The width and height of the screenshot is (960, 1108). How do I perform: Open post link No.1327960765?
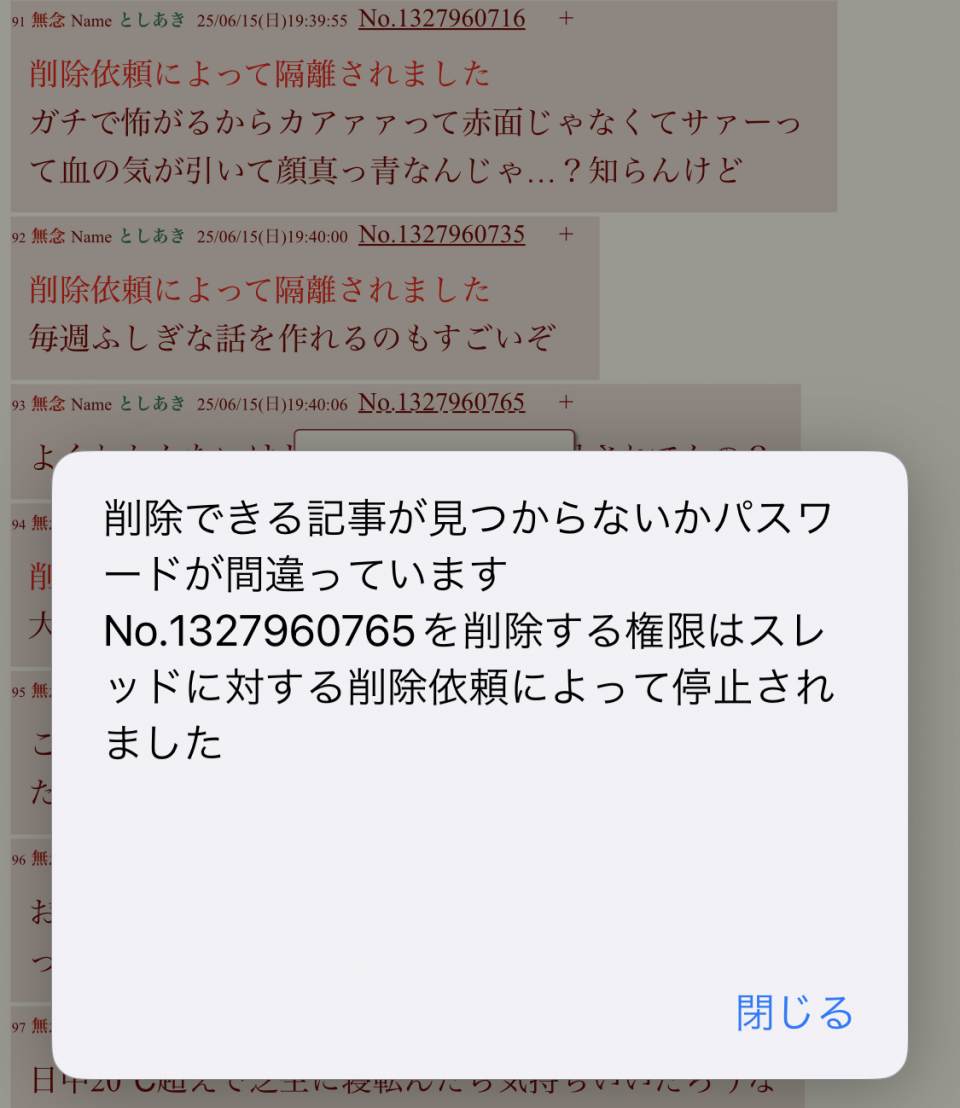(441, 402)
